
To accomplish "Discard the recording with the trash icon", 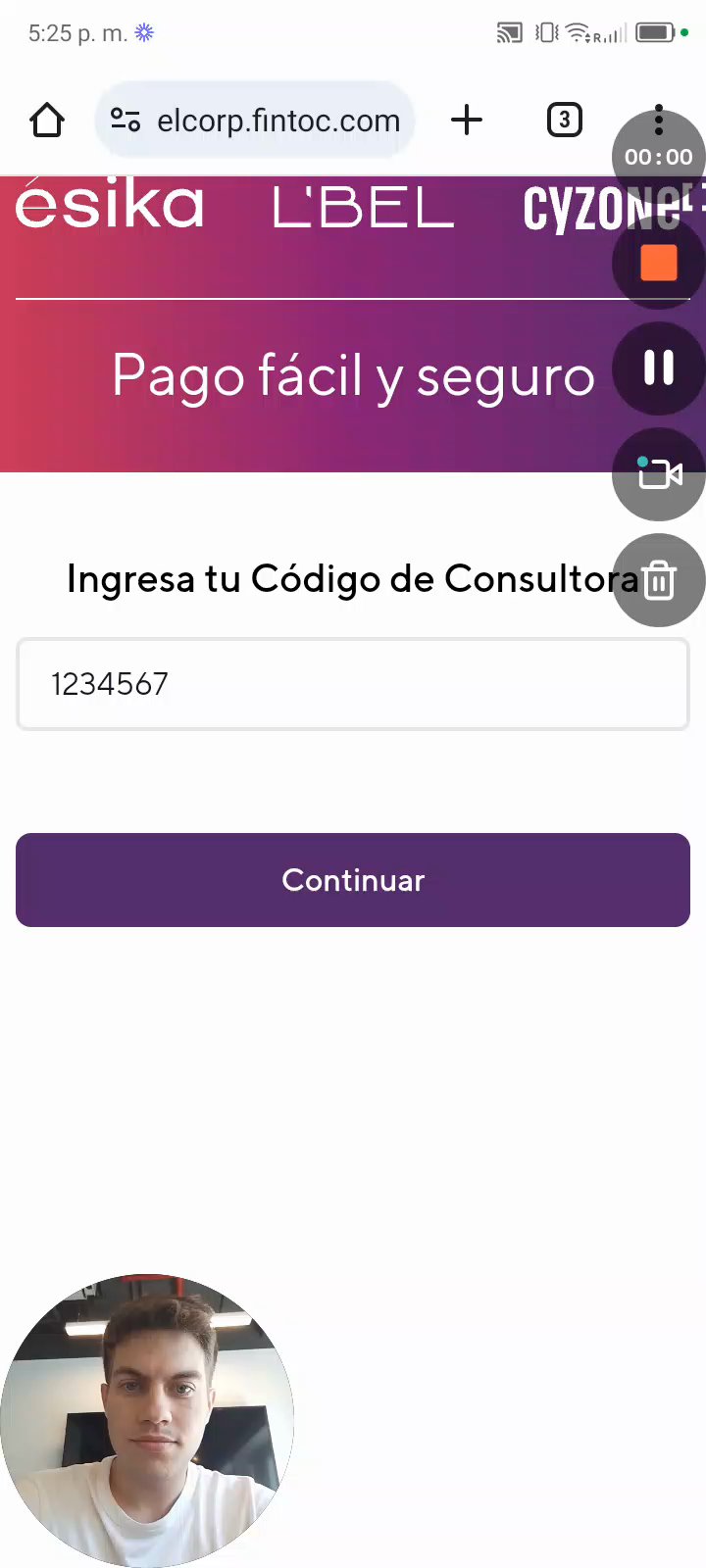I will pyautogui.click(x=659, y=580).
